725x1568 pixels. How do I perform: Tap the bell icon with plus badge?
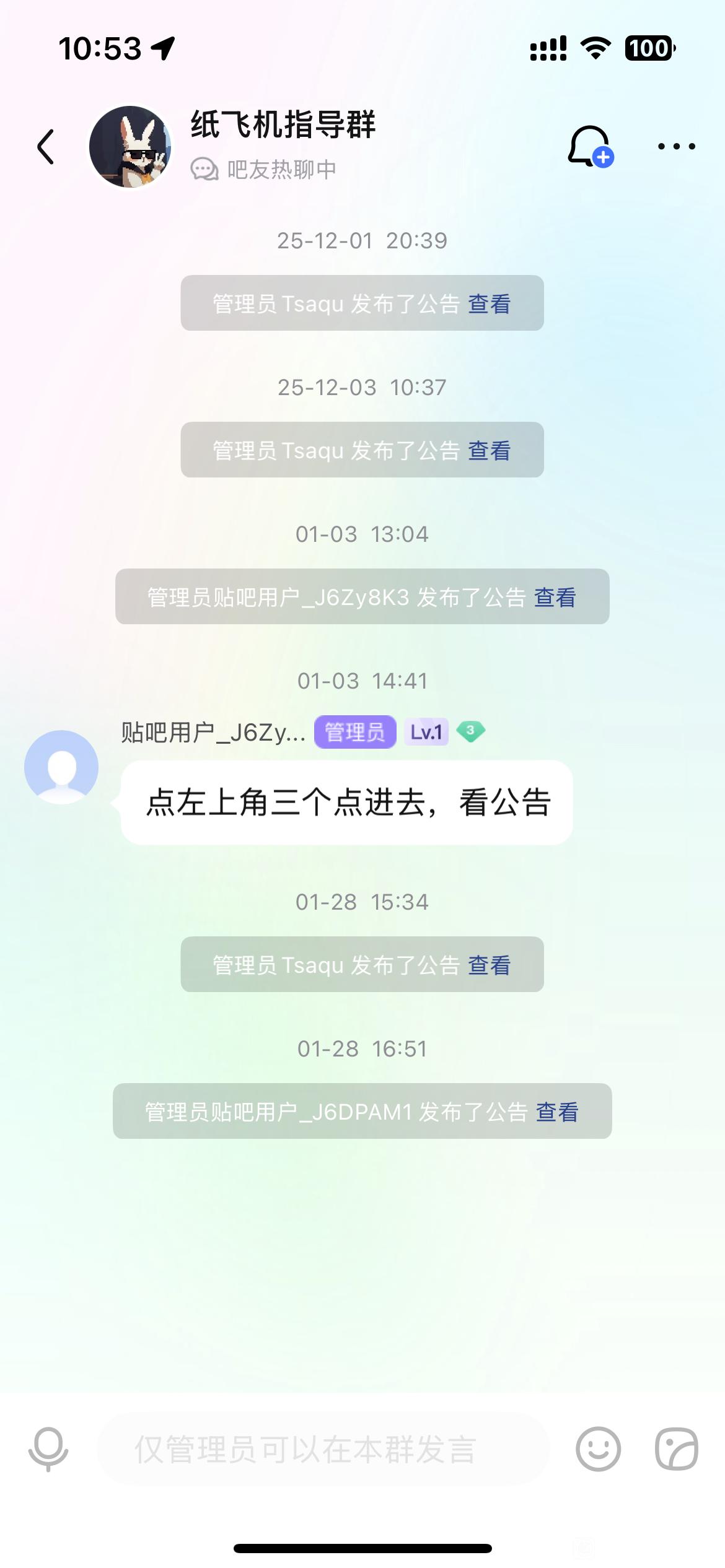tap(590, 147)
